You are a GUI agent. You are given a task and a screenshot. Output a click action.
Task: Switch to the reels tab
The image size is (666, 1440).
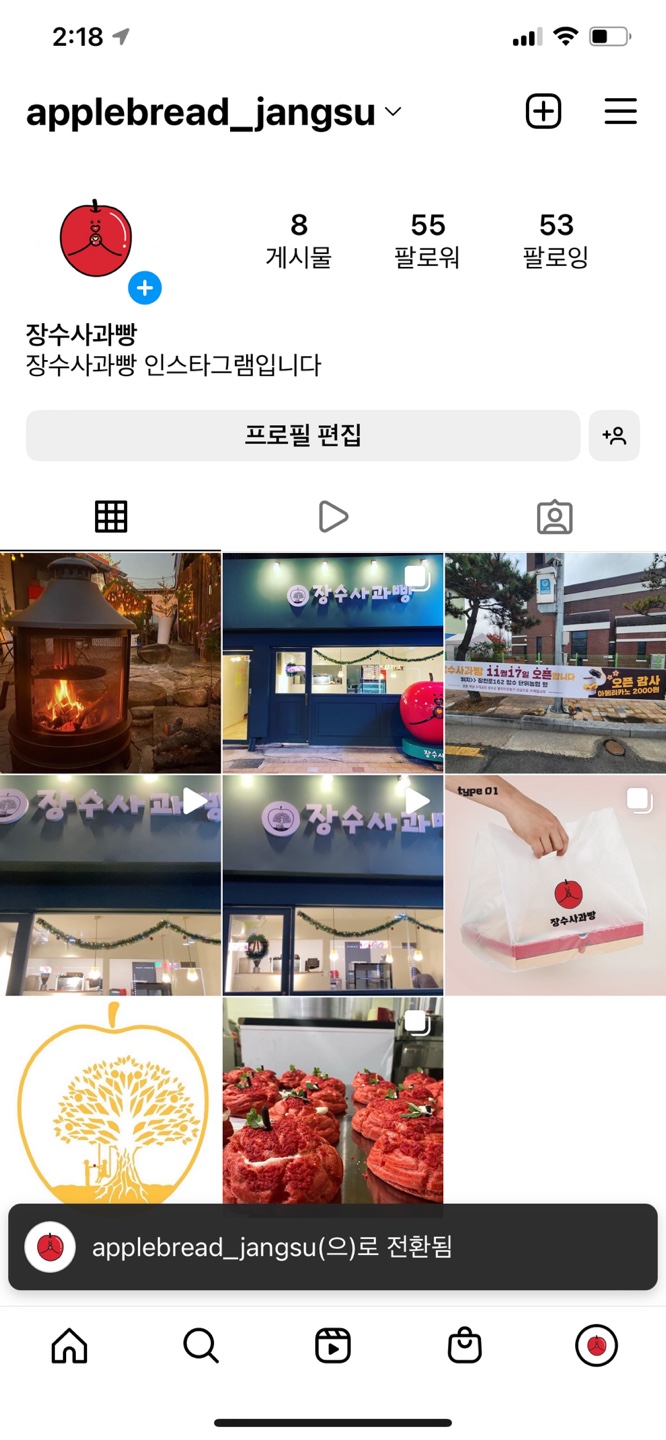[x=333, y=516]
